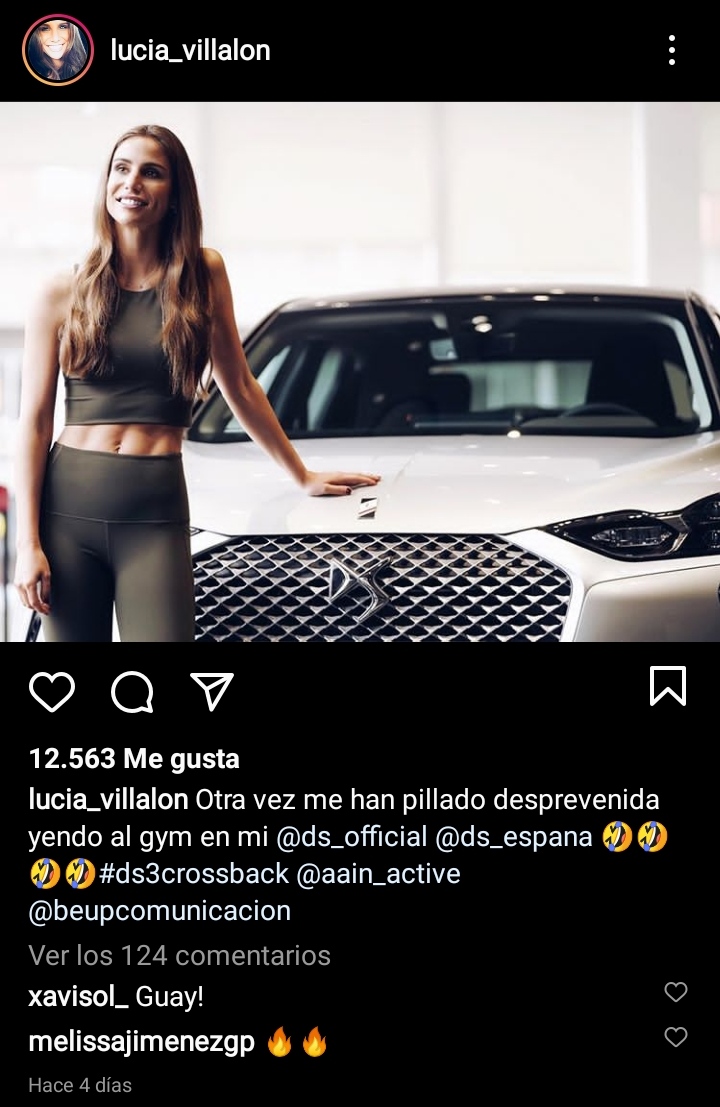Like xavisol_'s comment

676,992
